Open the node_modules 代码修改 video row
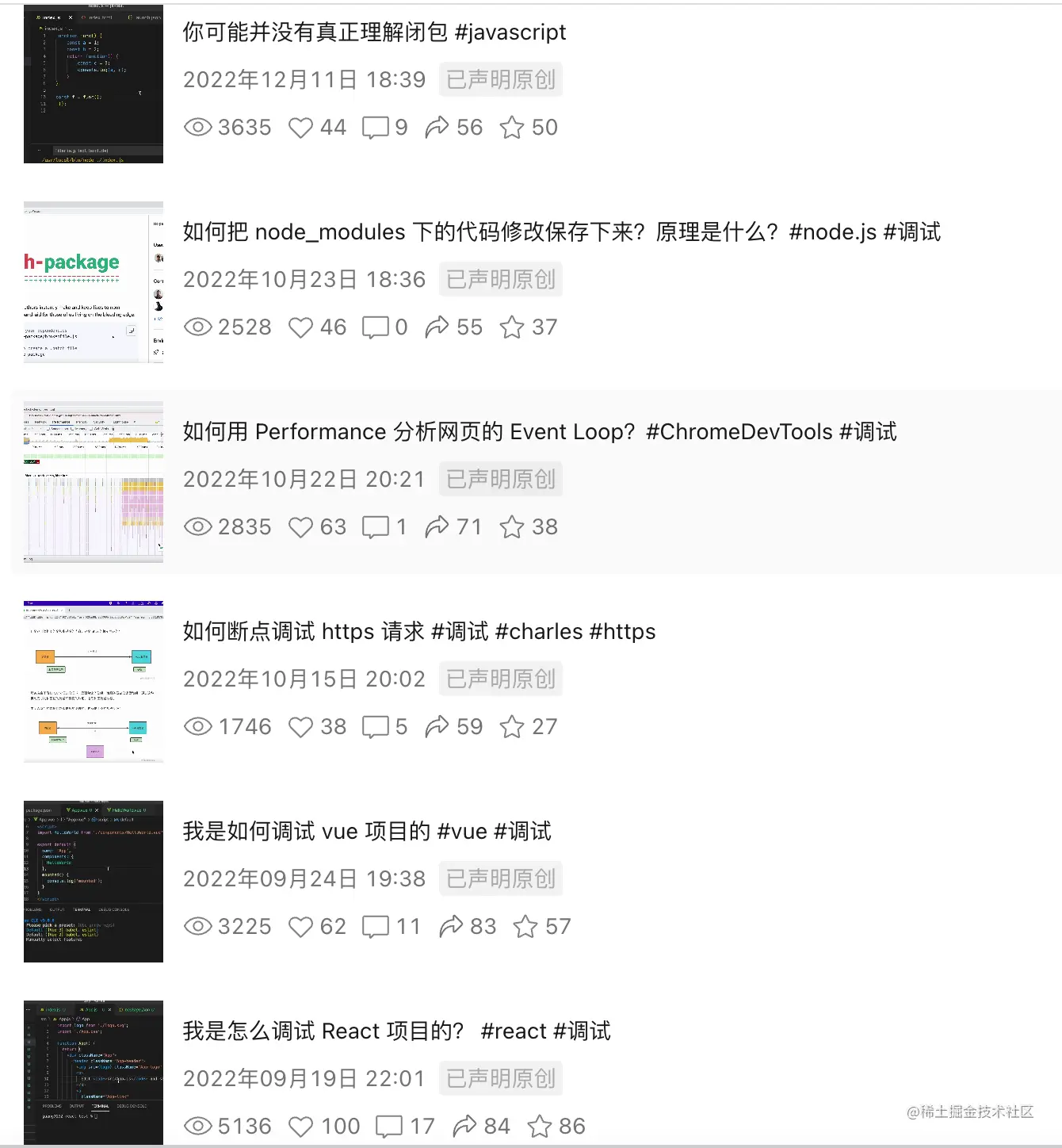This screenshot has width=1062, height=1148. coord(561,232)
